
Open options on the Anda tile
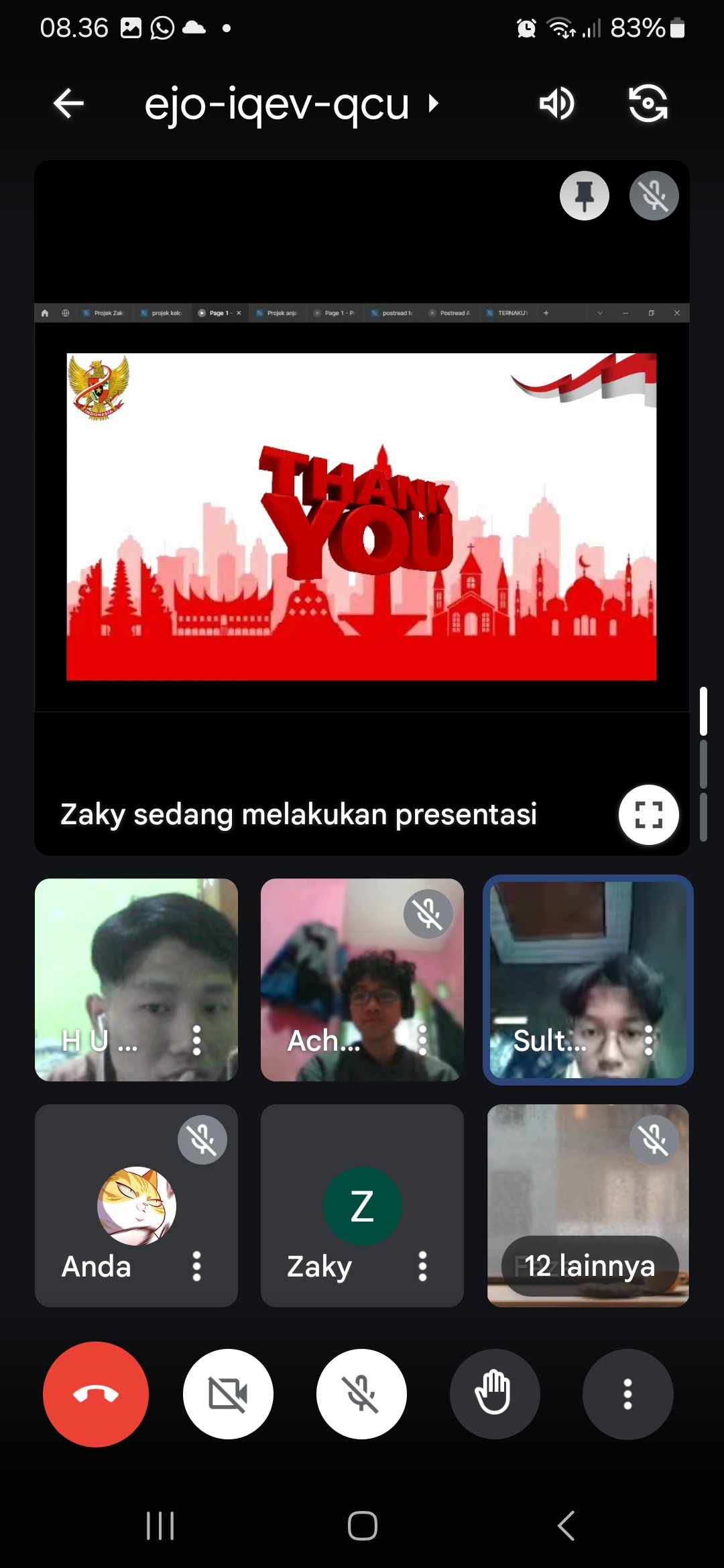click(x=196, y=1266)
